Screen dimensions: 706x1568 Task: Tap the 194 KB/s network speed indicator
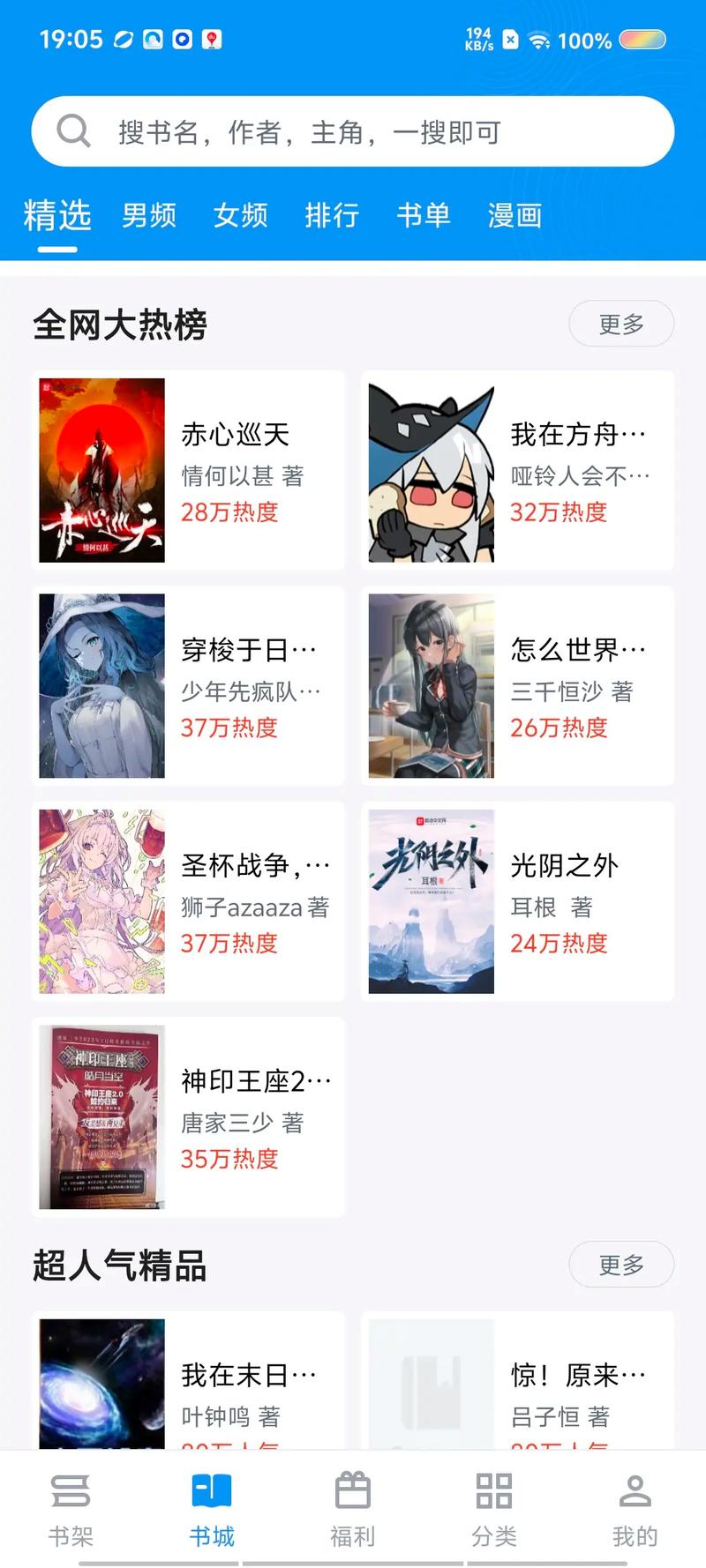[x=477, y=38]
